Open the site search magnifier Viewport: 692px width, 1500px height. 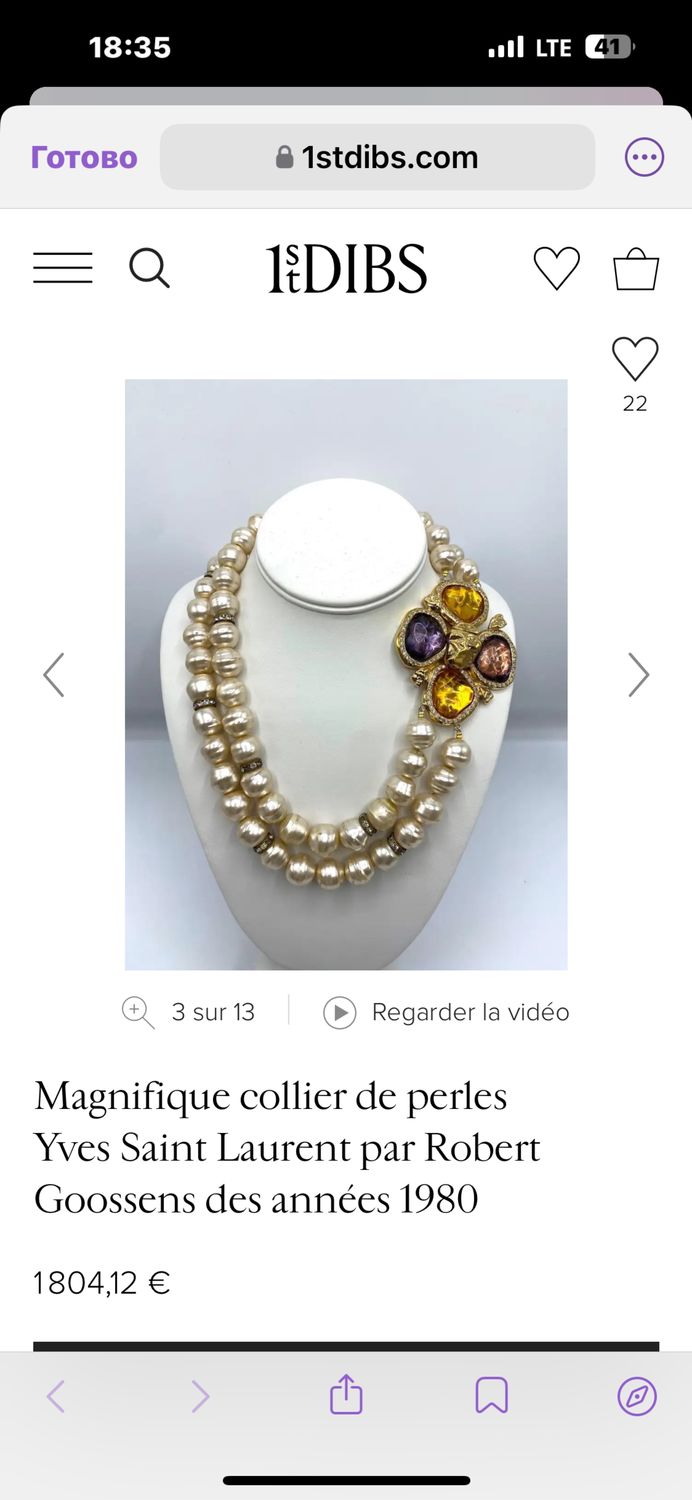pos(149,268)
